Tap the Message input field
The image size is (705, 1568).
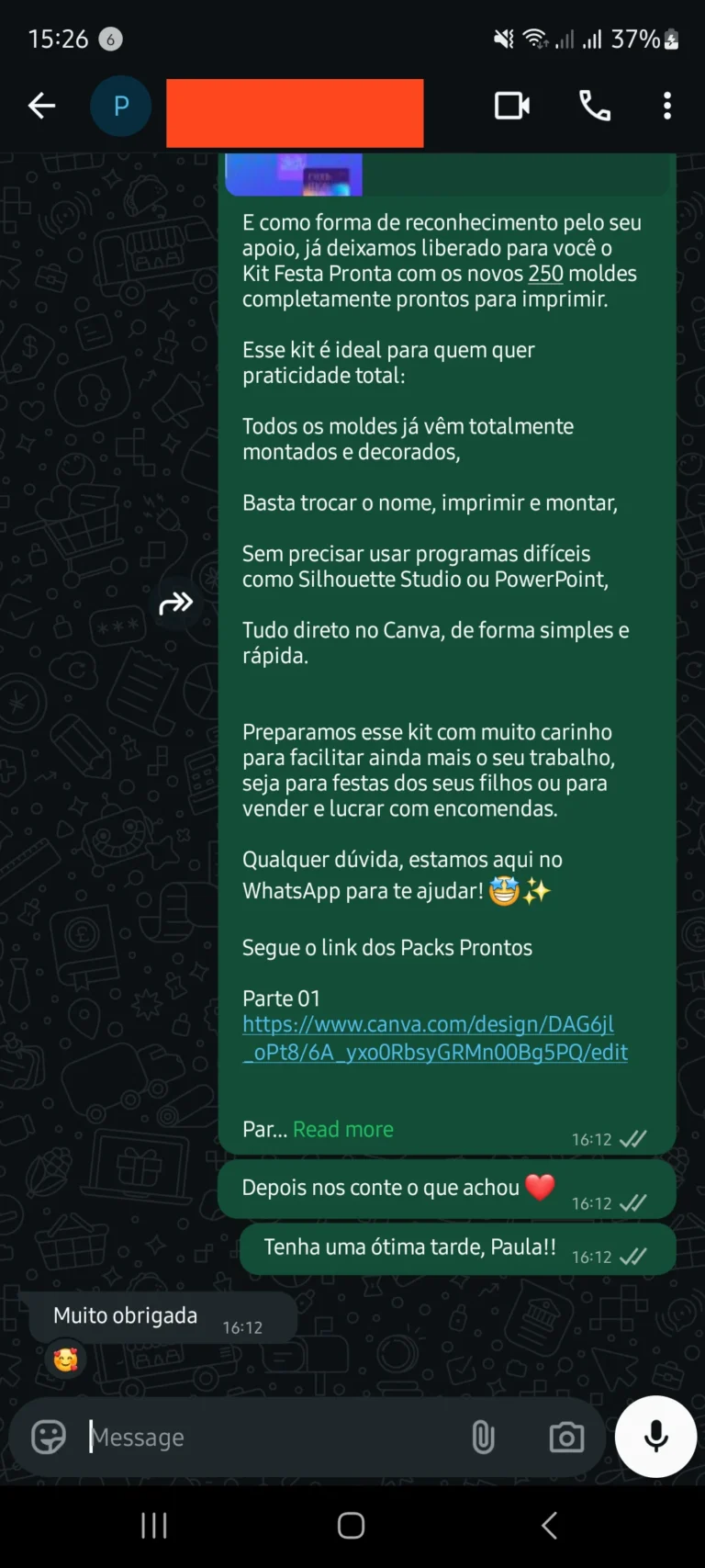pos(229,1437)
